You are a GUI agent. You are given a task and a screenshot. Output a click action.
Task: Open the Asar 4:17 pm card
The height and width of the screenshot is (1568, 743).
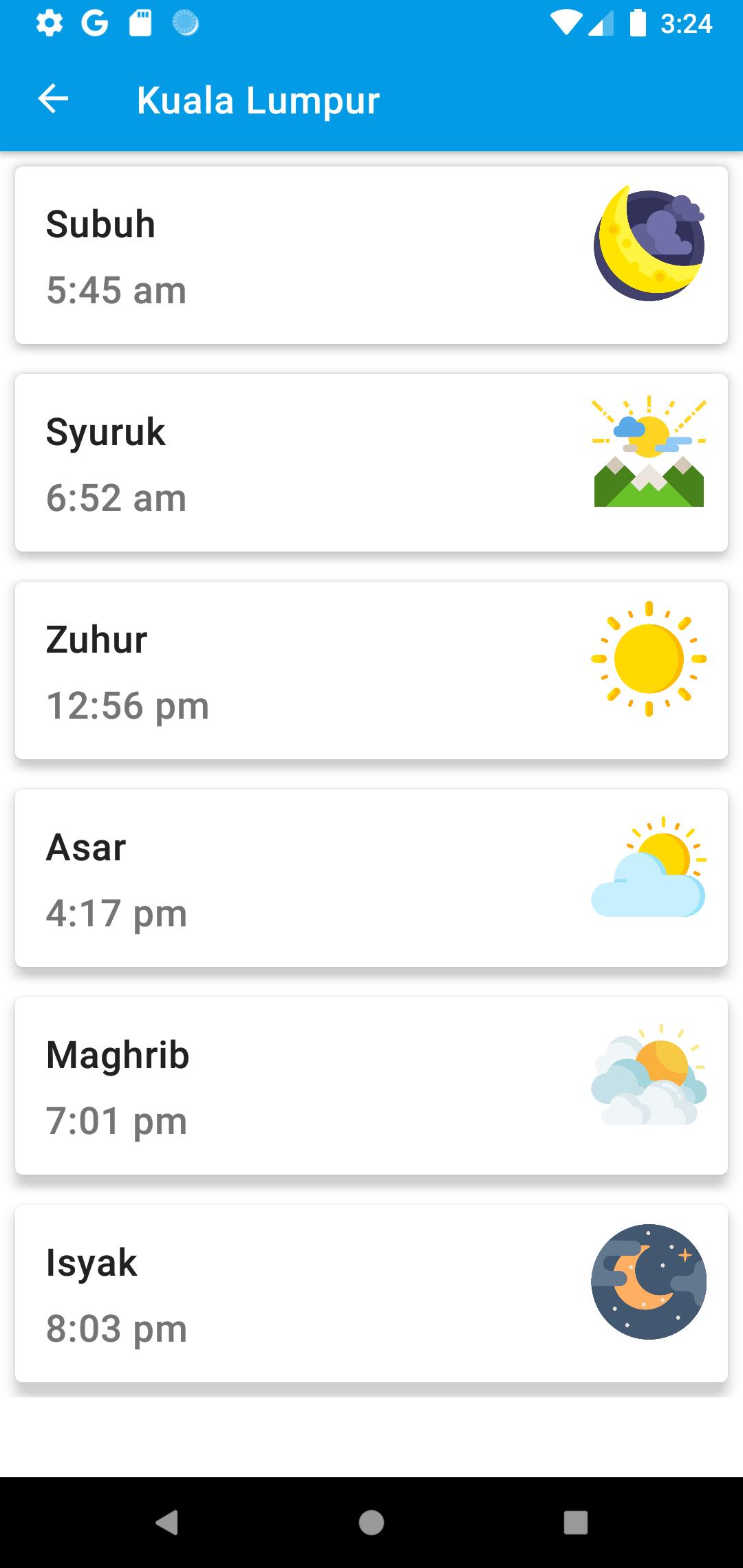click(371, 878)
